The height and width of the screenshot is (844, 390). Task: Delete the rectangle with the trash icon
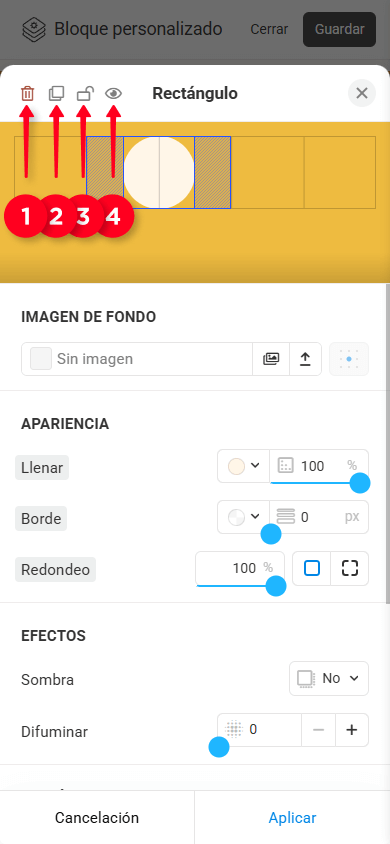[x=27, y=94]
